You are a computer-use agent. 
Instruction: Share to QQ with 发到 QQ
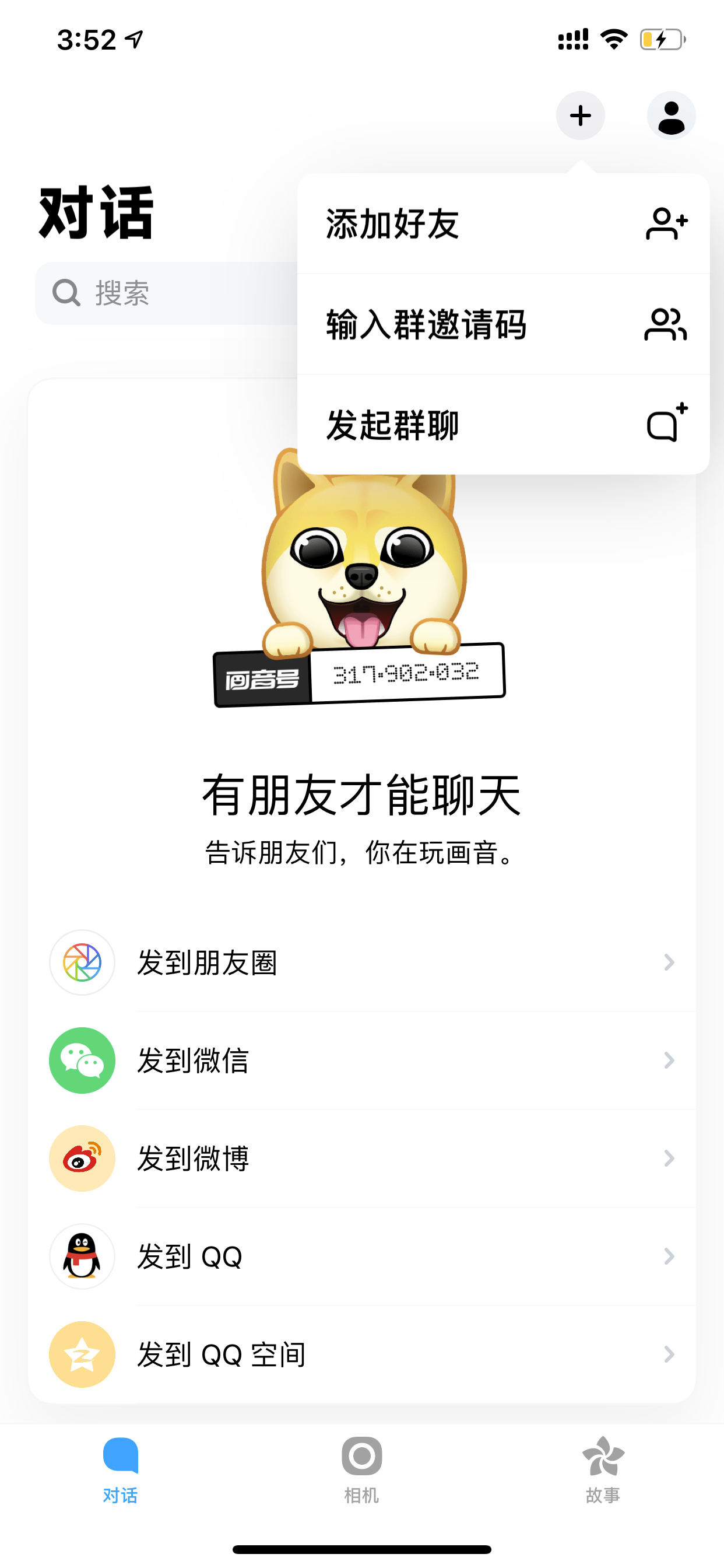pyautogui.click(x=362, y=1256)
